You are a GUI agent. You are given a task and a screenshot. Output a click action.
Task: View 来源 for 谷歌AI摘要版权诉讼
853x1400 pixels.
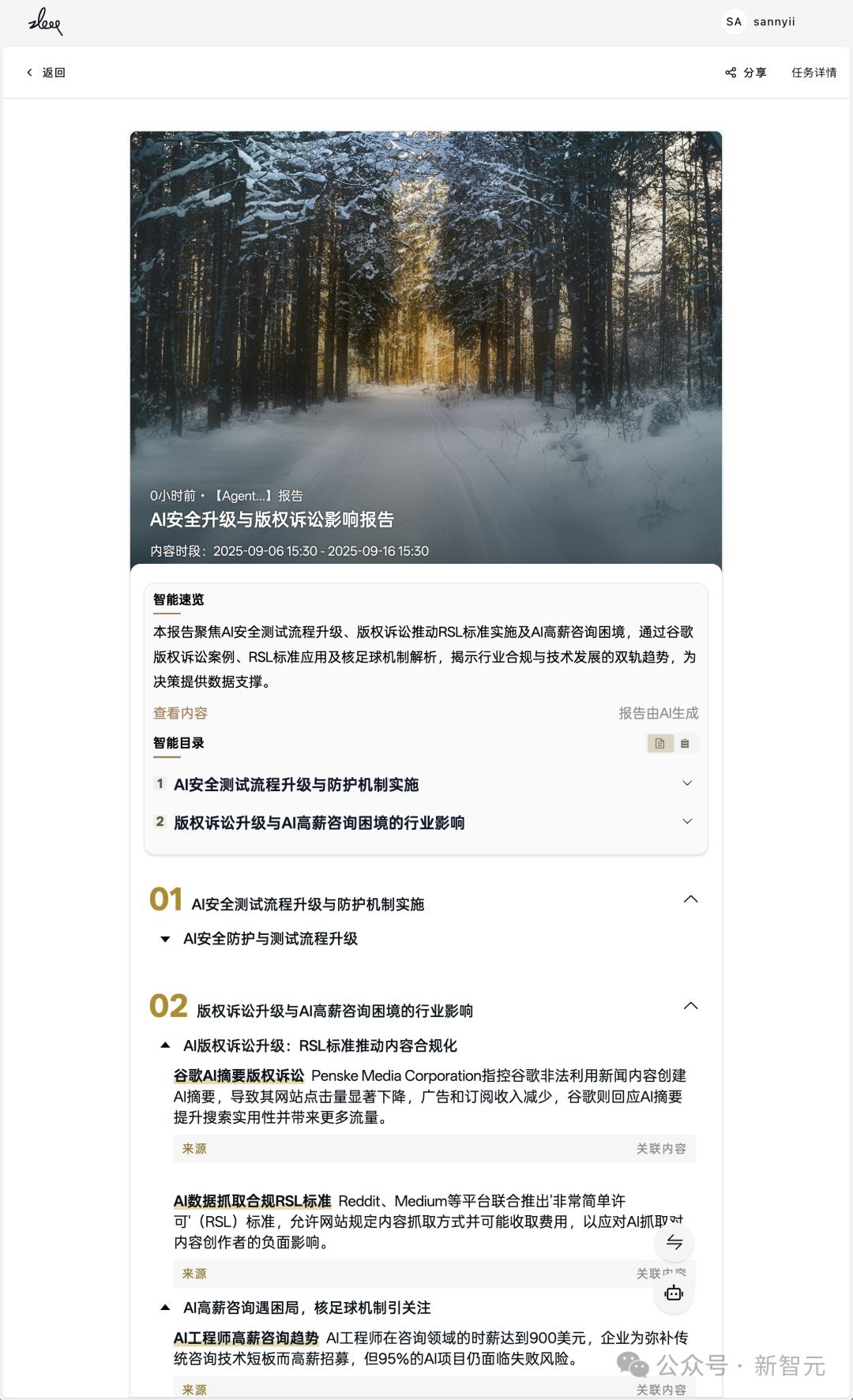coord(194,1149)
